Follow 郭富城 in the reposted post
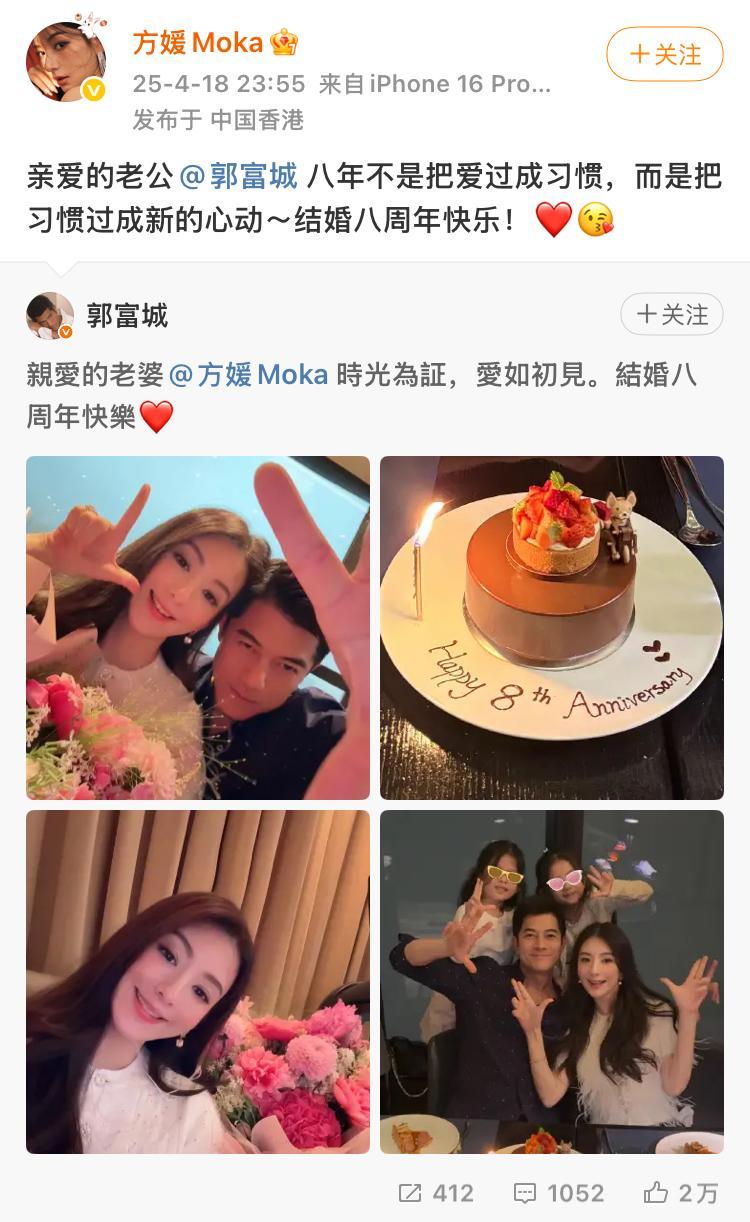750x1222 pixels. [672, 315]
